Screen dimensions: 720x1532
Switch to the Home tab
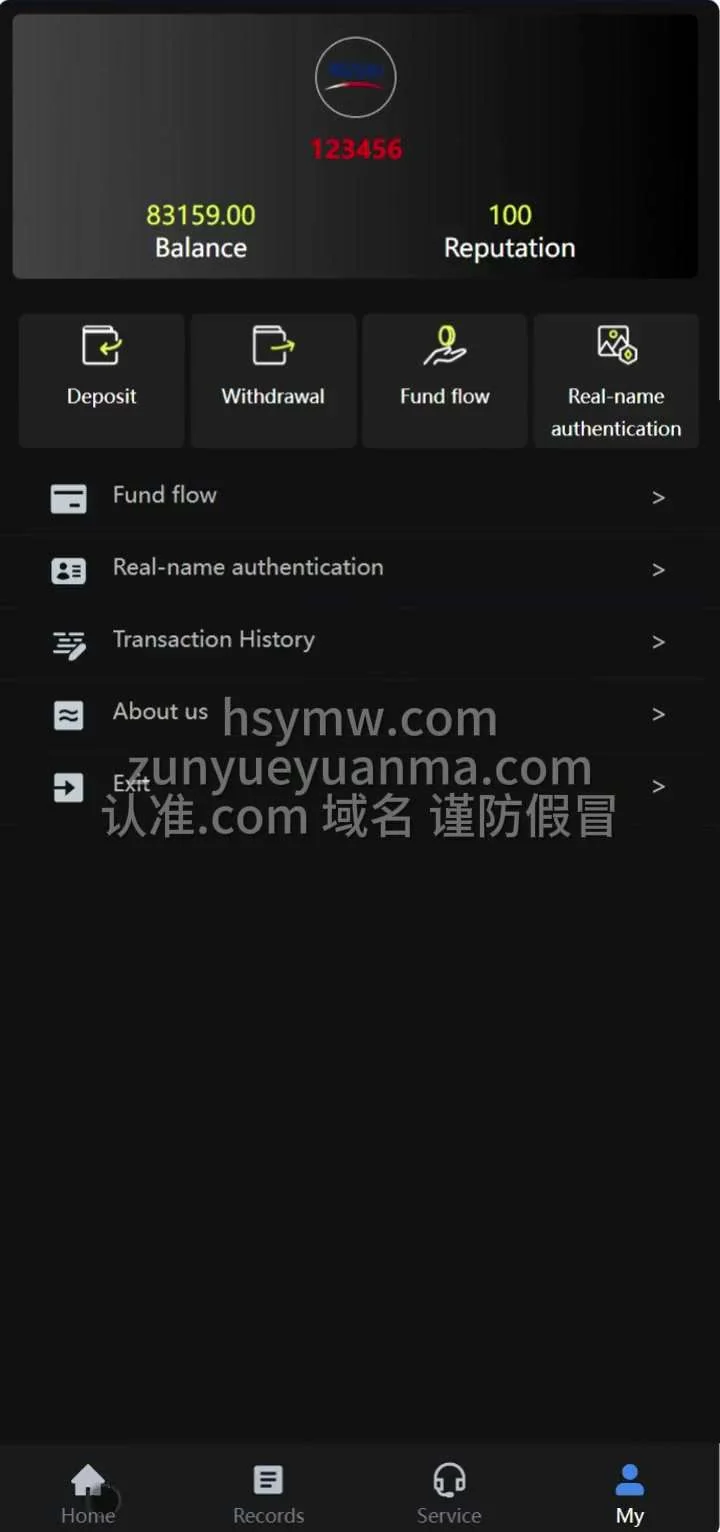click(x=88, y=1494)
